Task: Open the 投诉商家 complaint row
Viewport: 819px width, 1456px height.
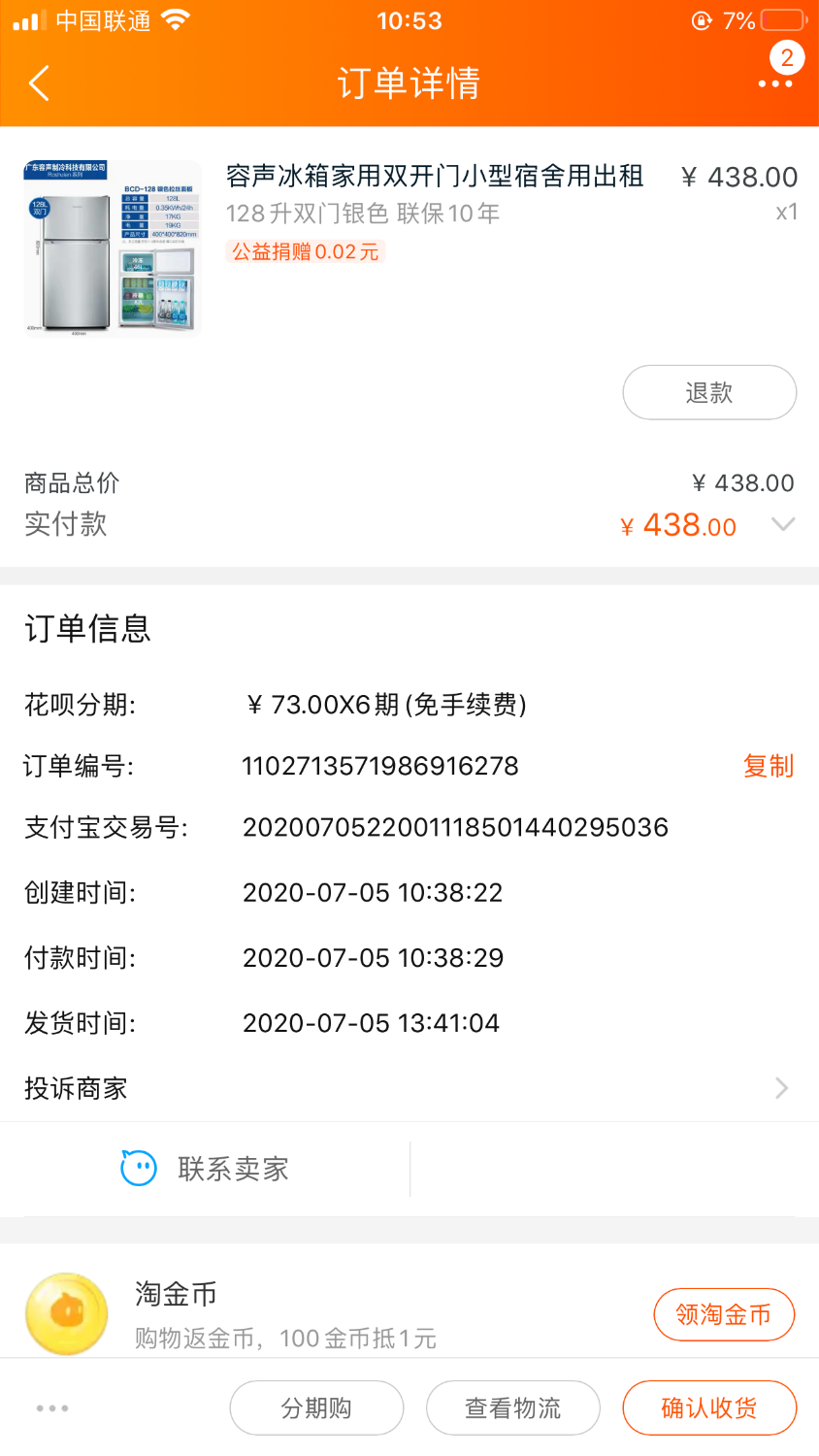Action: [x=409, y=1088]
